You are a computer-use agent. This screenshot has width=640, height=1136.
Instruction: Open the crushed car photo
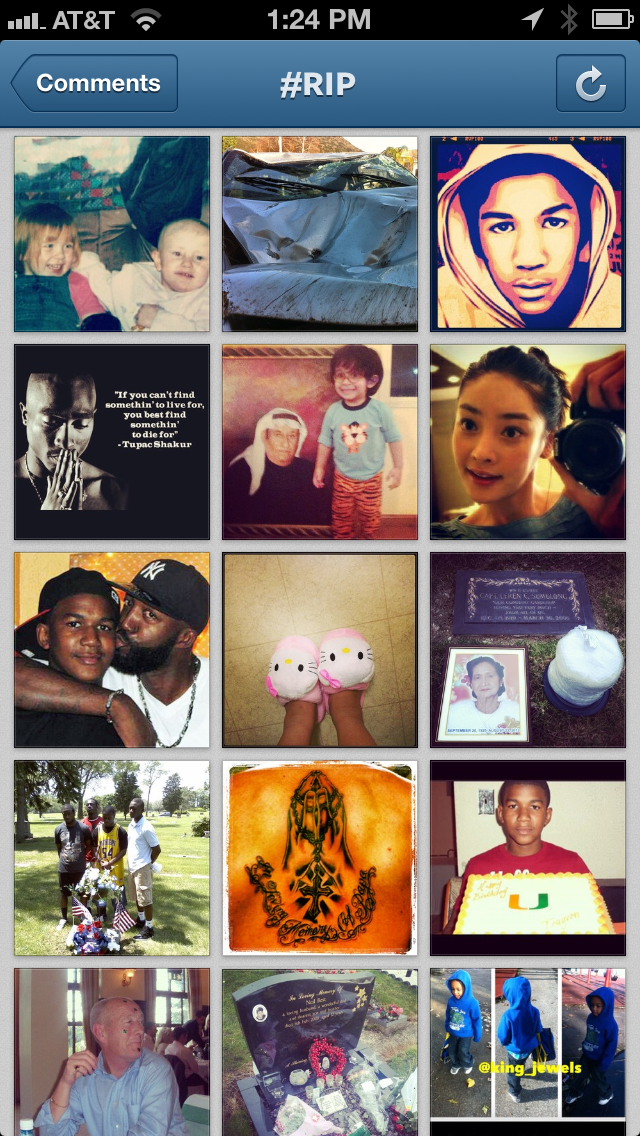pyautogui.click(x=320, y=234)
